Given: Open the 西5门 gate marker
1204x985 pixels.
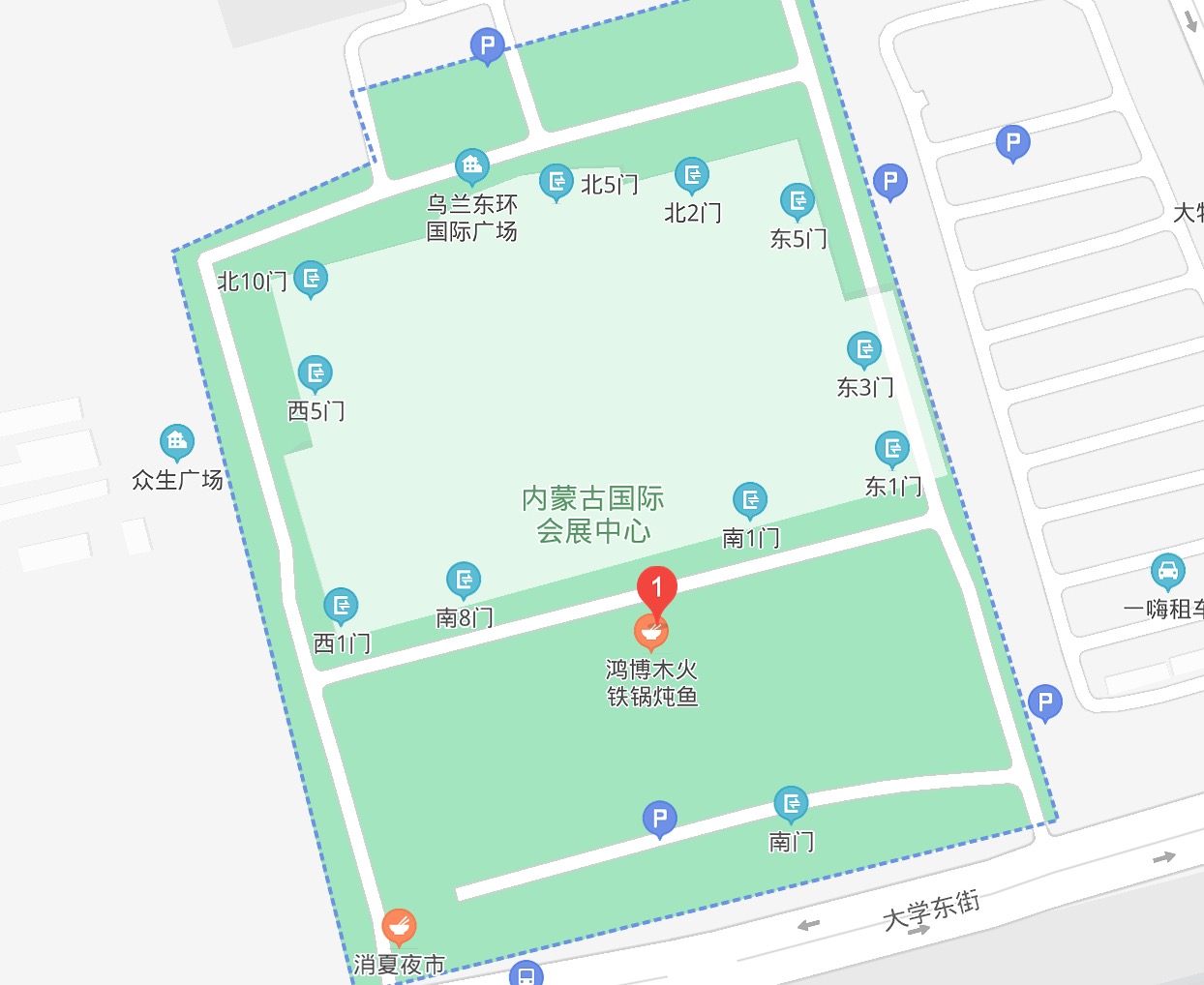Looking at the screenshot, I should tap(316, 373).
